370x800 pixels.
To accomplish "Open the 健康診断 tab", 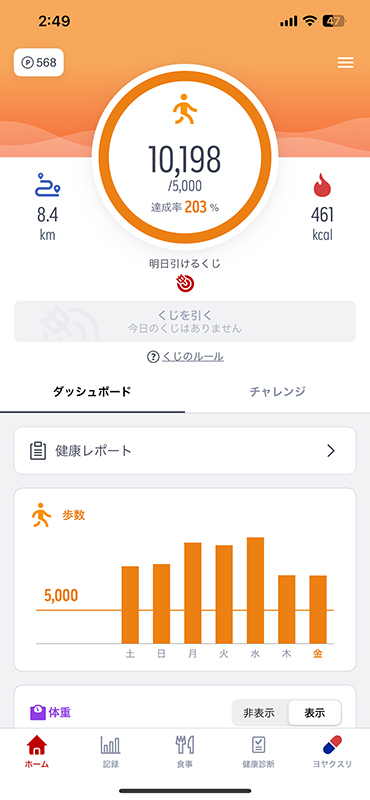I will 258,752.
